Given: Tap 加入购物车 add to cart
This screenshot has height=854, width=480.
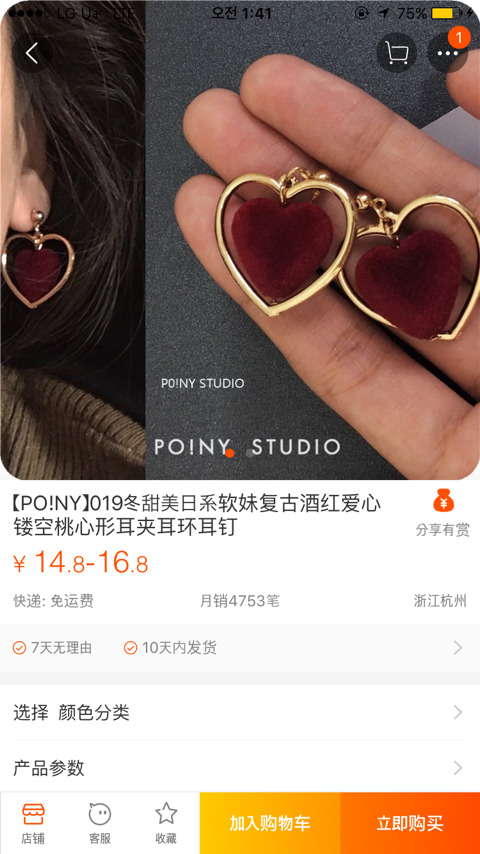Looking at the screenshot, I should 270,824.
